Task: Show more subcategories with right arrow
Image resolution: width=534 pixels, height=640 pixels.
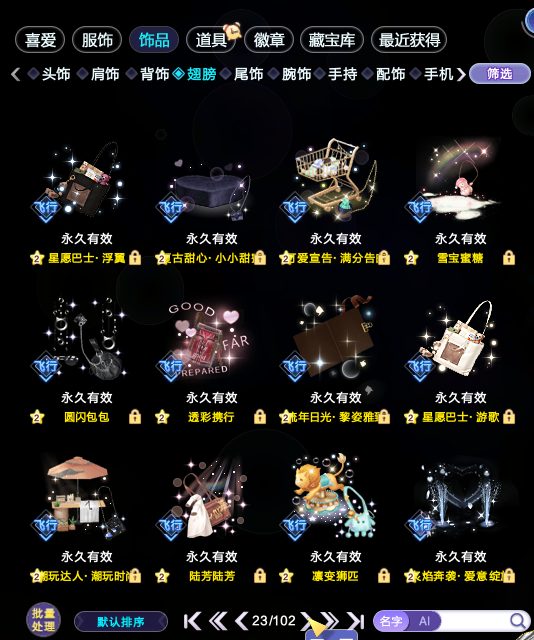Action: click(461, 74)
